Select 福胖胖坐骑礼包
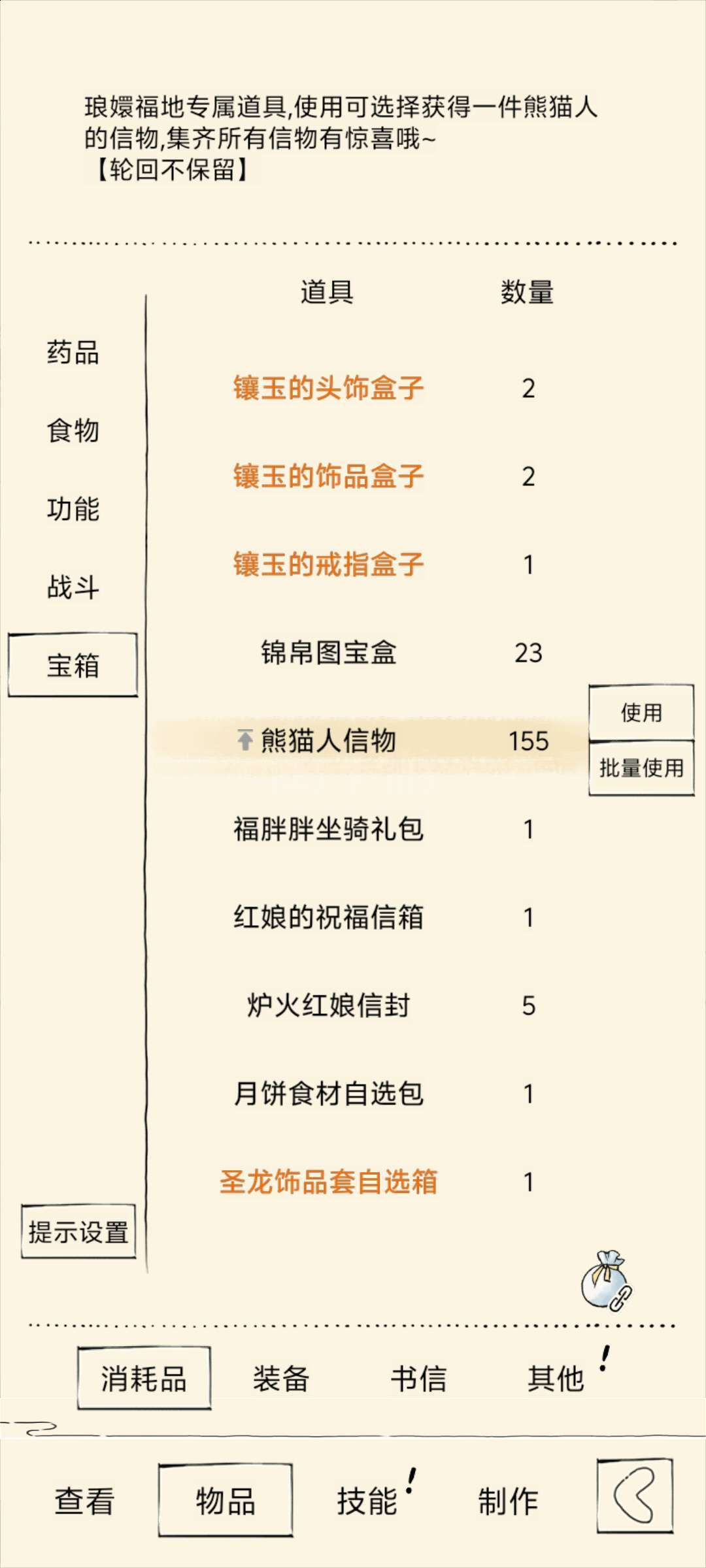Image resolution: width=706 pixels, height=1568 pixels. pos(328,829)
